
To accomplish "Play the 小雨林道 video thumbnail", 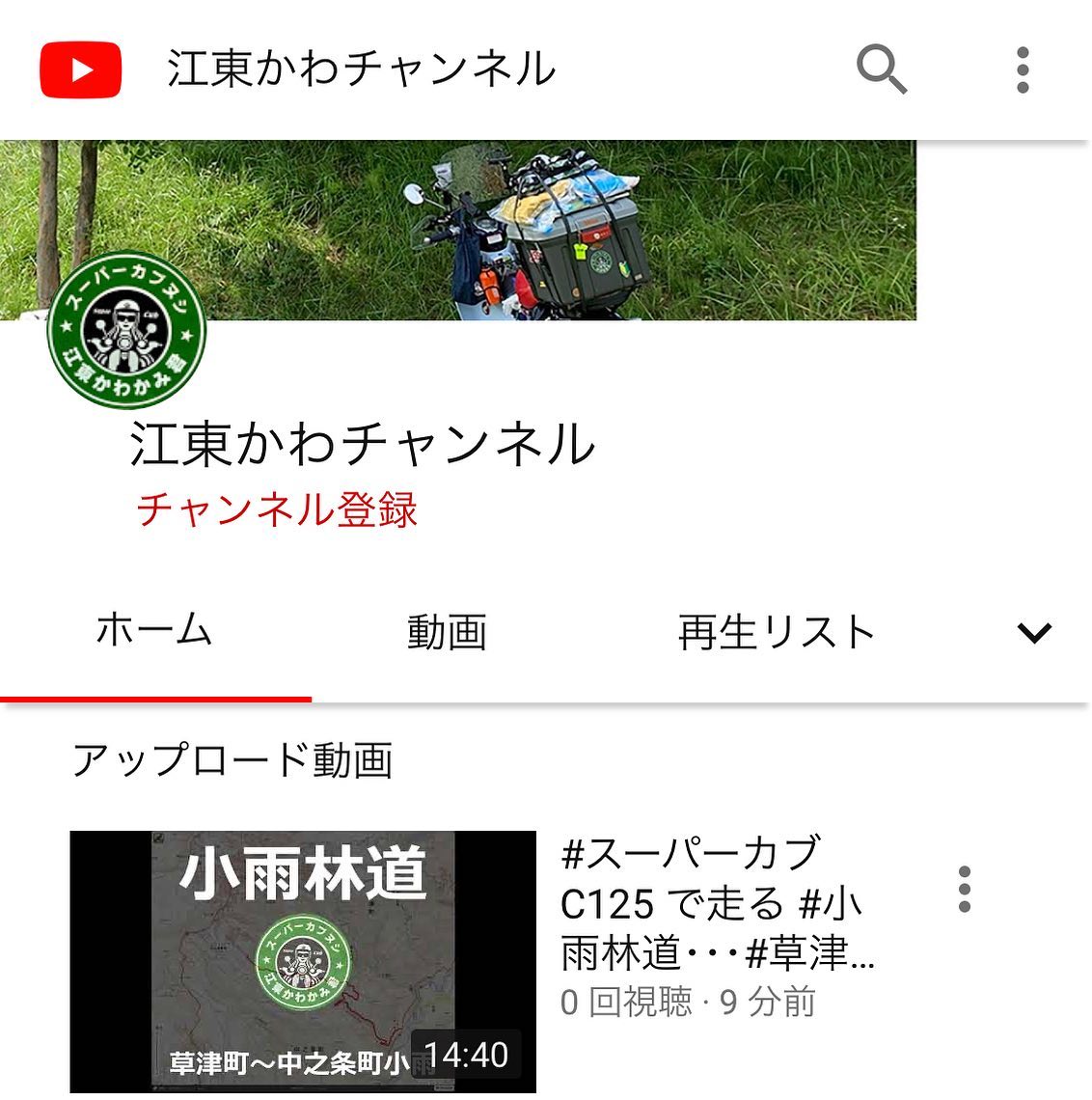I will coord(302,960).
